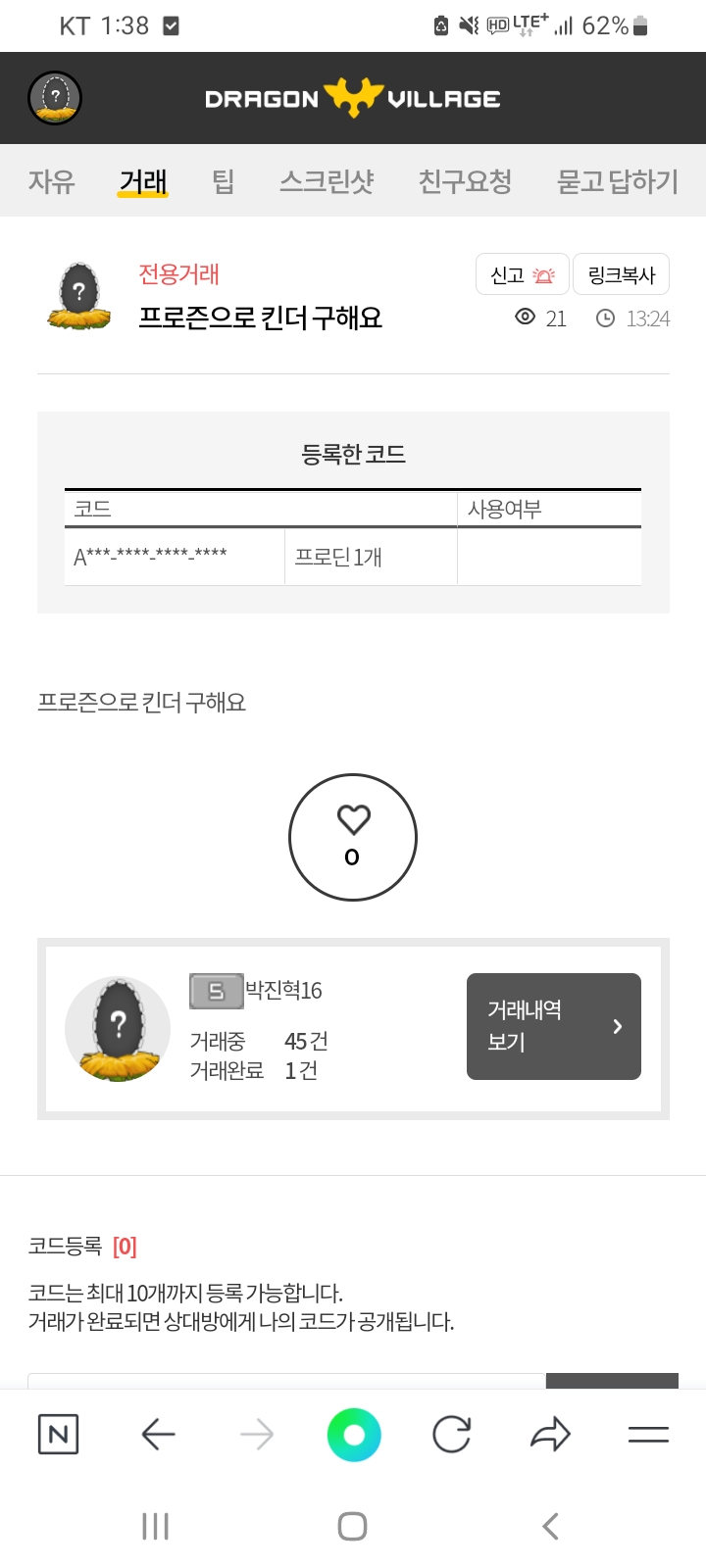Tap the green Naver search circle
This screenshot has height=1568, width=706.
tap(354, 1435)
